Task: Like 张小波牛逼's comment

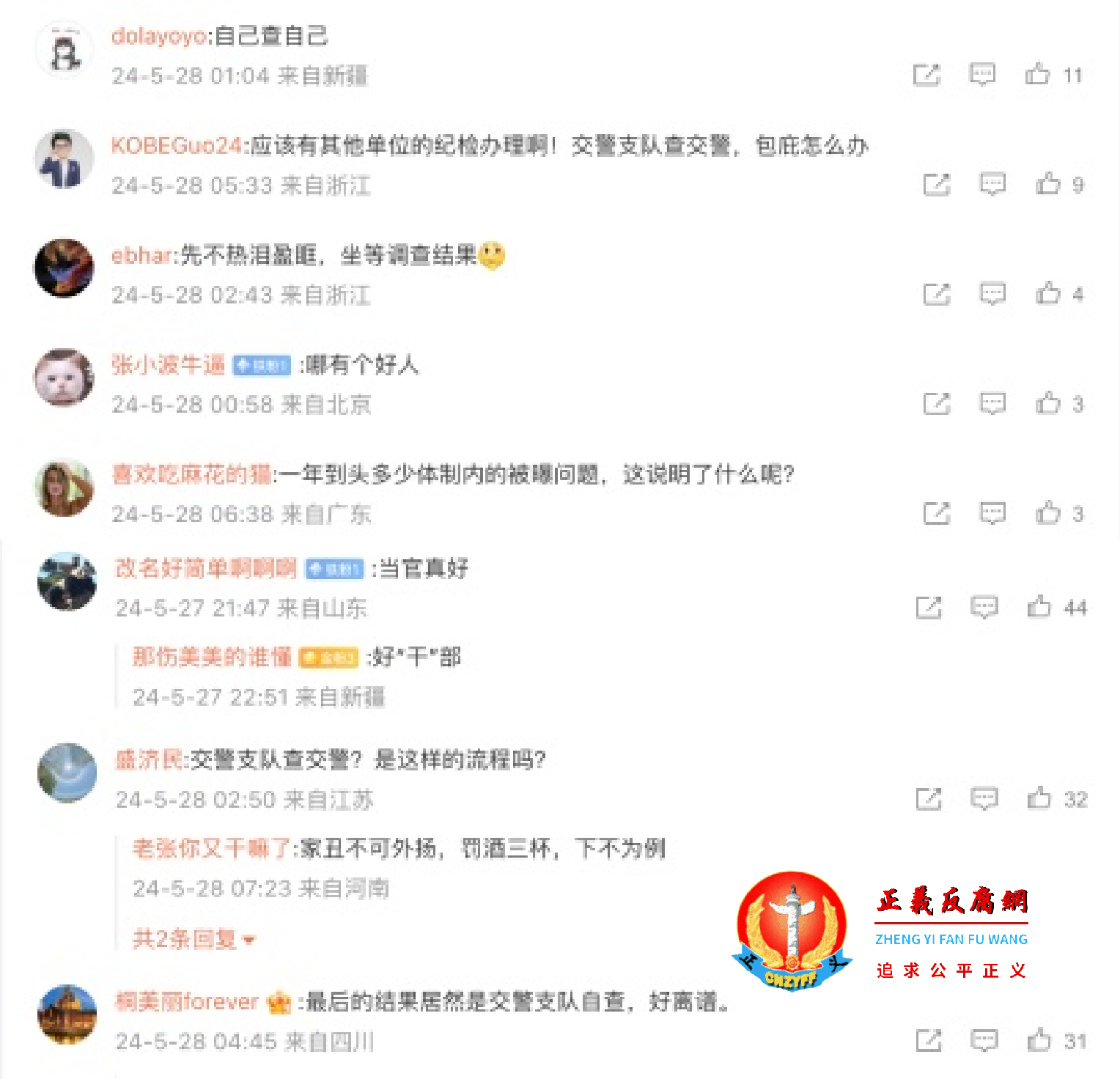Action: click(x=1048, y=403)
